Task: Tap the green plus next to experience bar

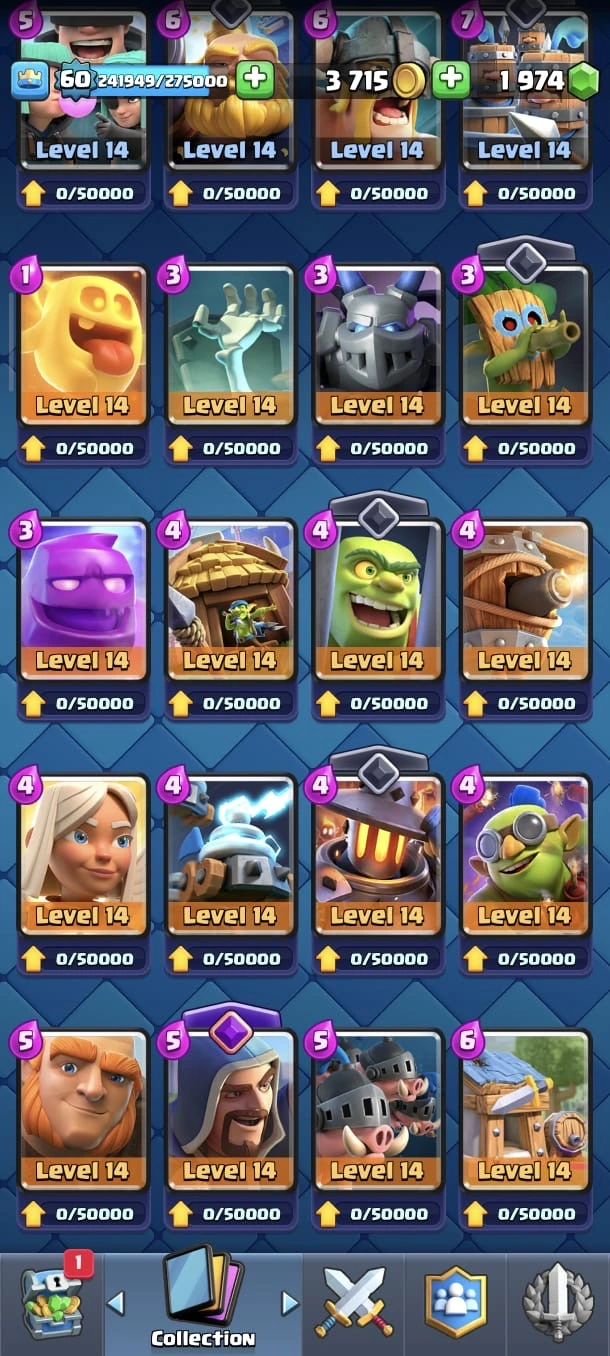Action: [x=256, y=80]
